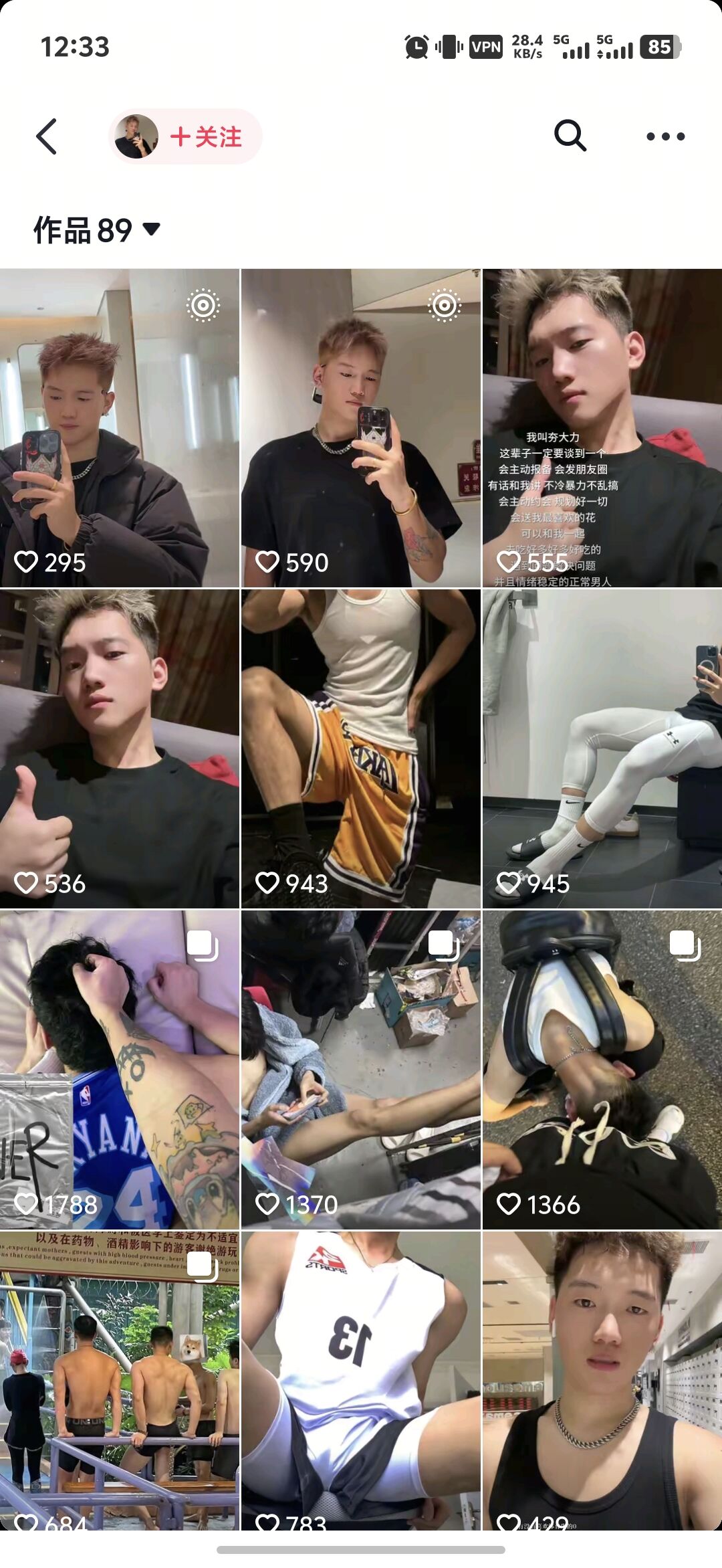Open the post with 1788 likes
722x1568 pixels.
(120, 1070)
